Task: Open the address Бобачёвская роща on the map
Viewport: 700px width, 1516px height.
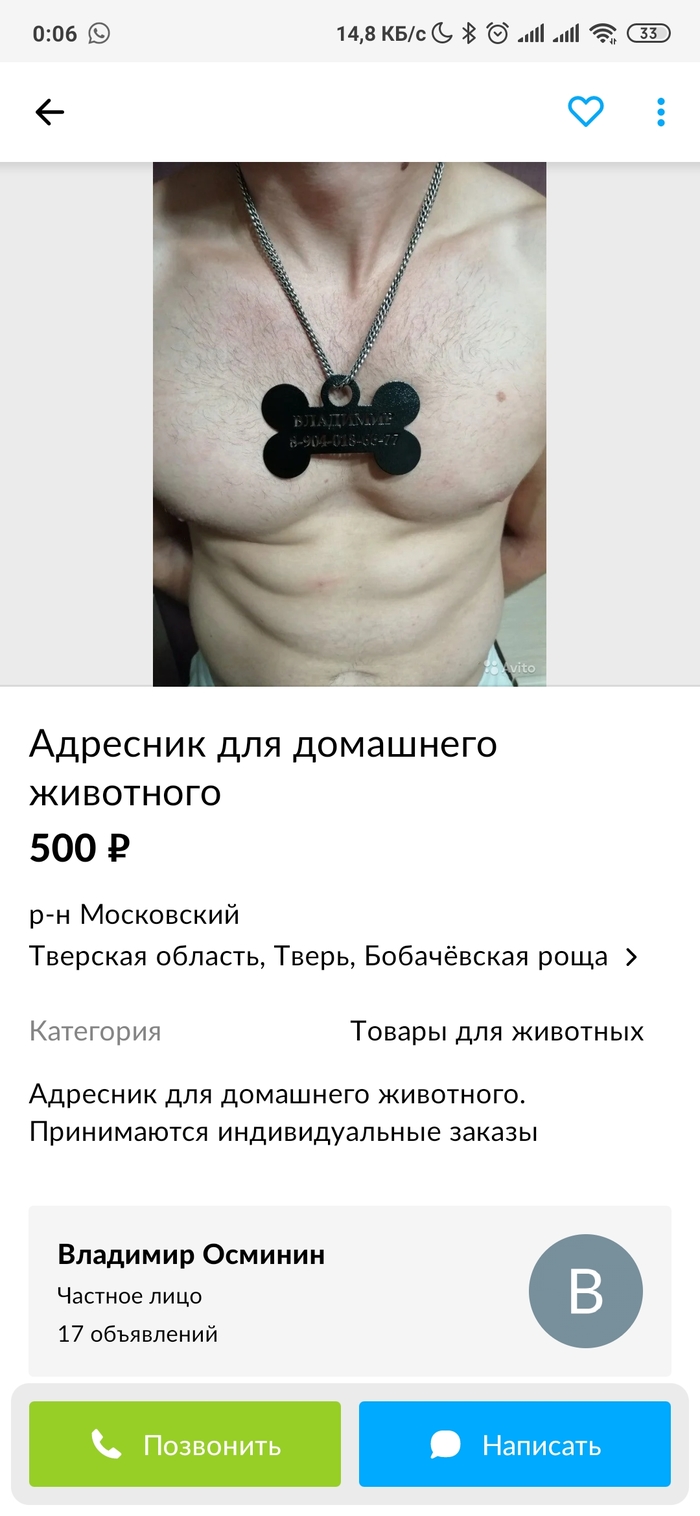Action: click(334, 957)
